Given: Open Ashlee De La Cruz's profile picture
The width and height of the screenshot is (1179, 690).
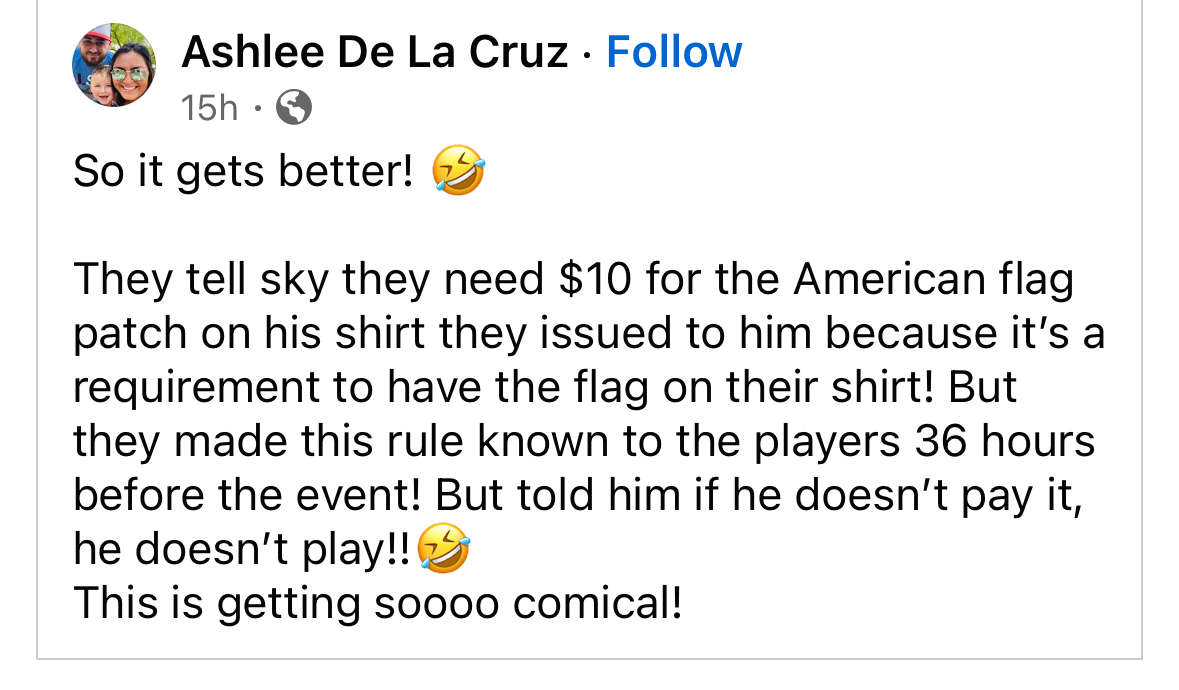Looking at the screenshot, I should (x=114, y=65).
